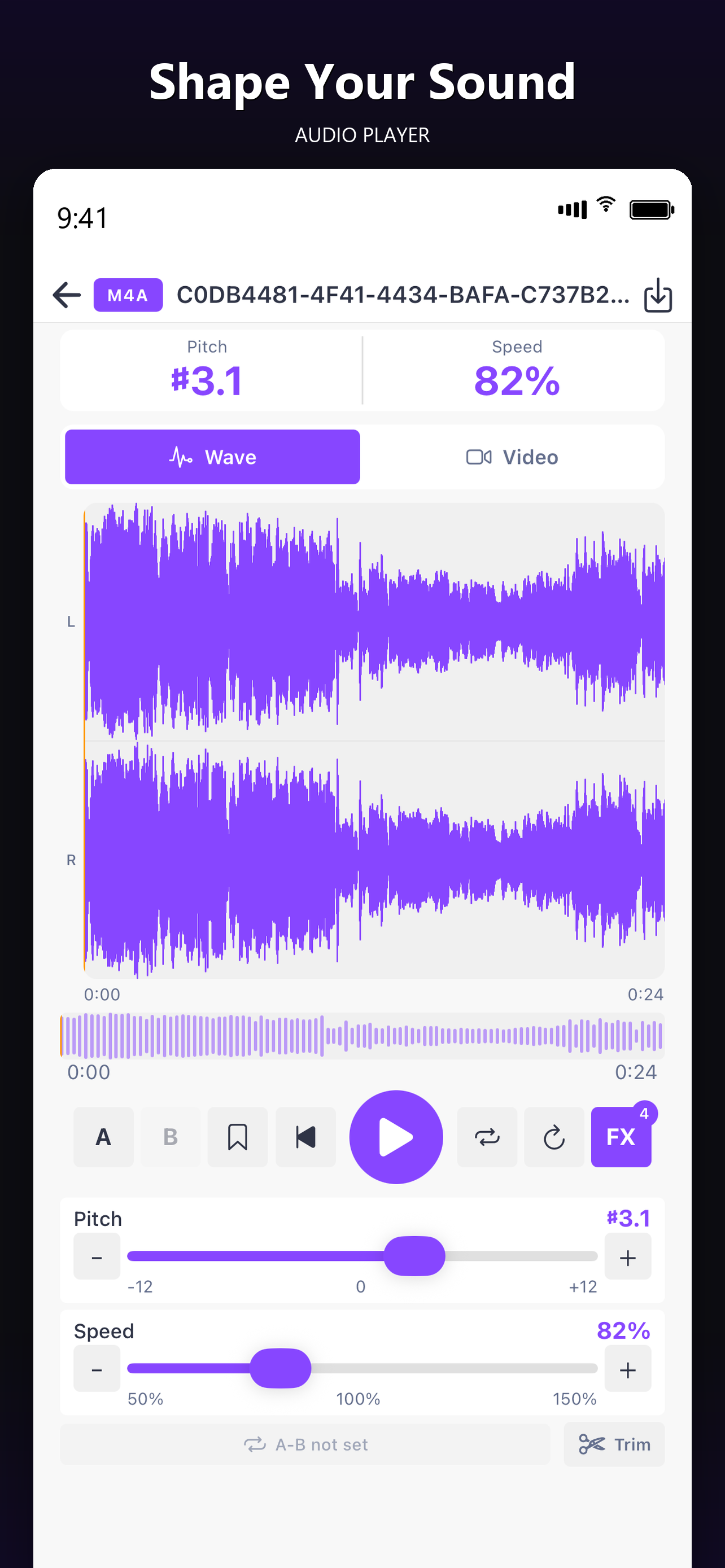Increase pitch with the plus button
The image size is (725, 1568).
(628, 1256)
